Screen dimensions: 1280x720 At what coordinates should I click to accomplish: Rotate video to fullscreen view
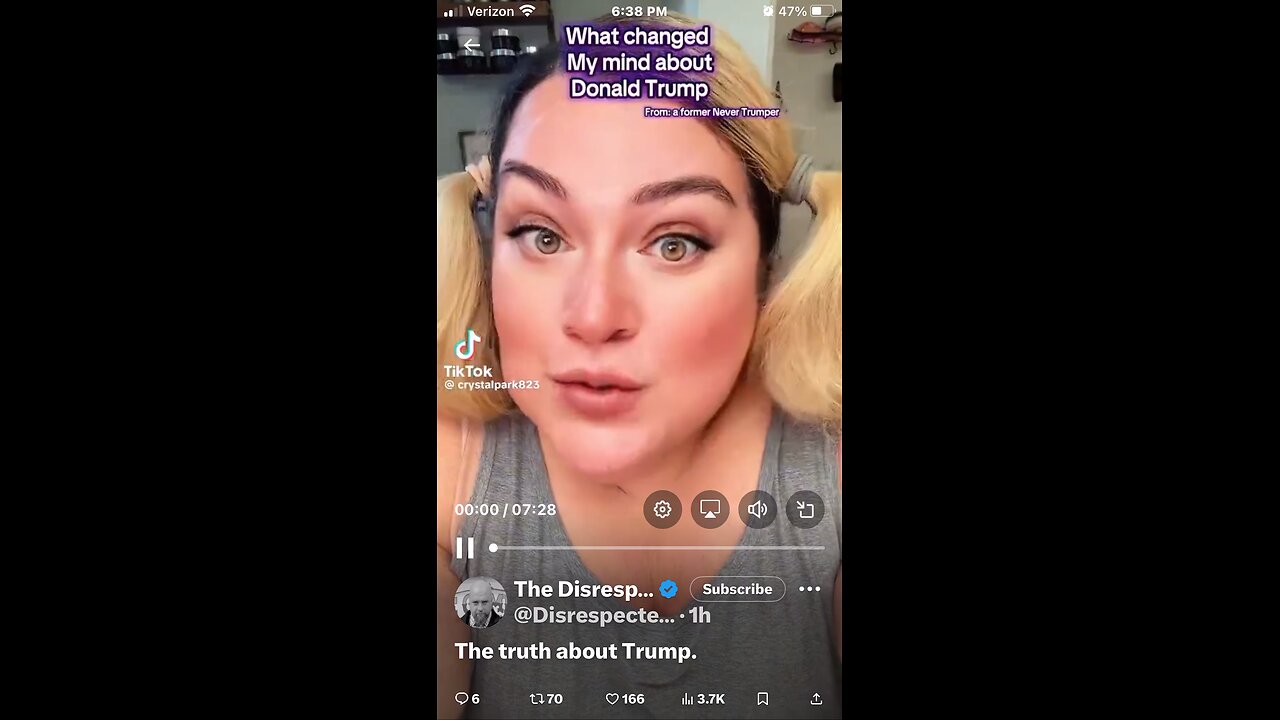pyautogui.click(x=806, y=509)
